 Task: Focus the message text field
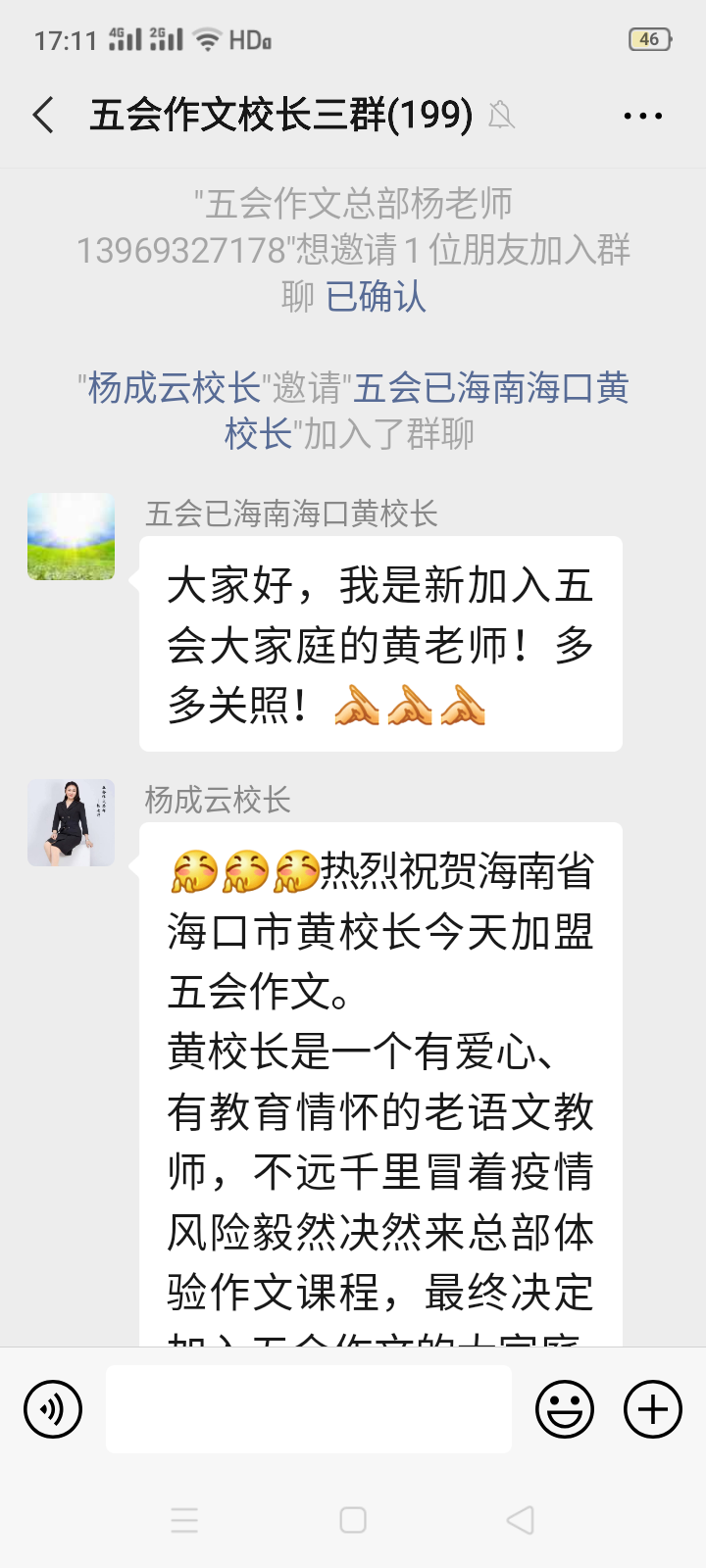tap(309, 1409)
